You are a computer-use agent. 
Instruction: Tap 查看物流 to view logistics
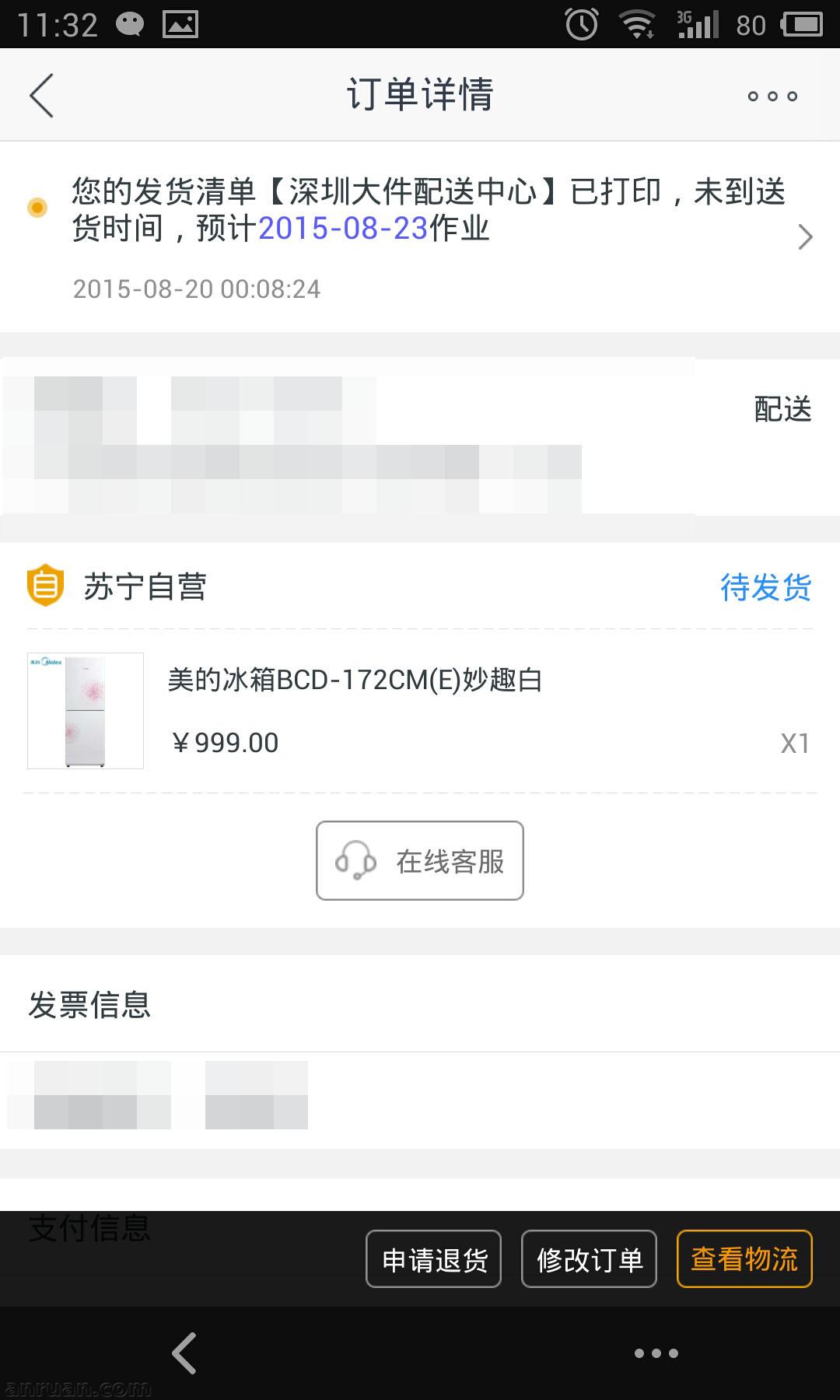(x=744, y=1258)
